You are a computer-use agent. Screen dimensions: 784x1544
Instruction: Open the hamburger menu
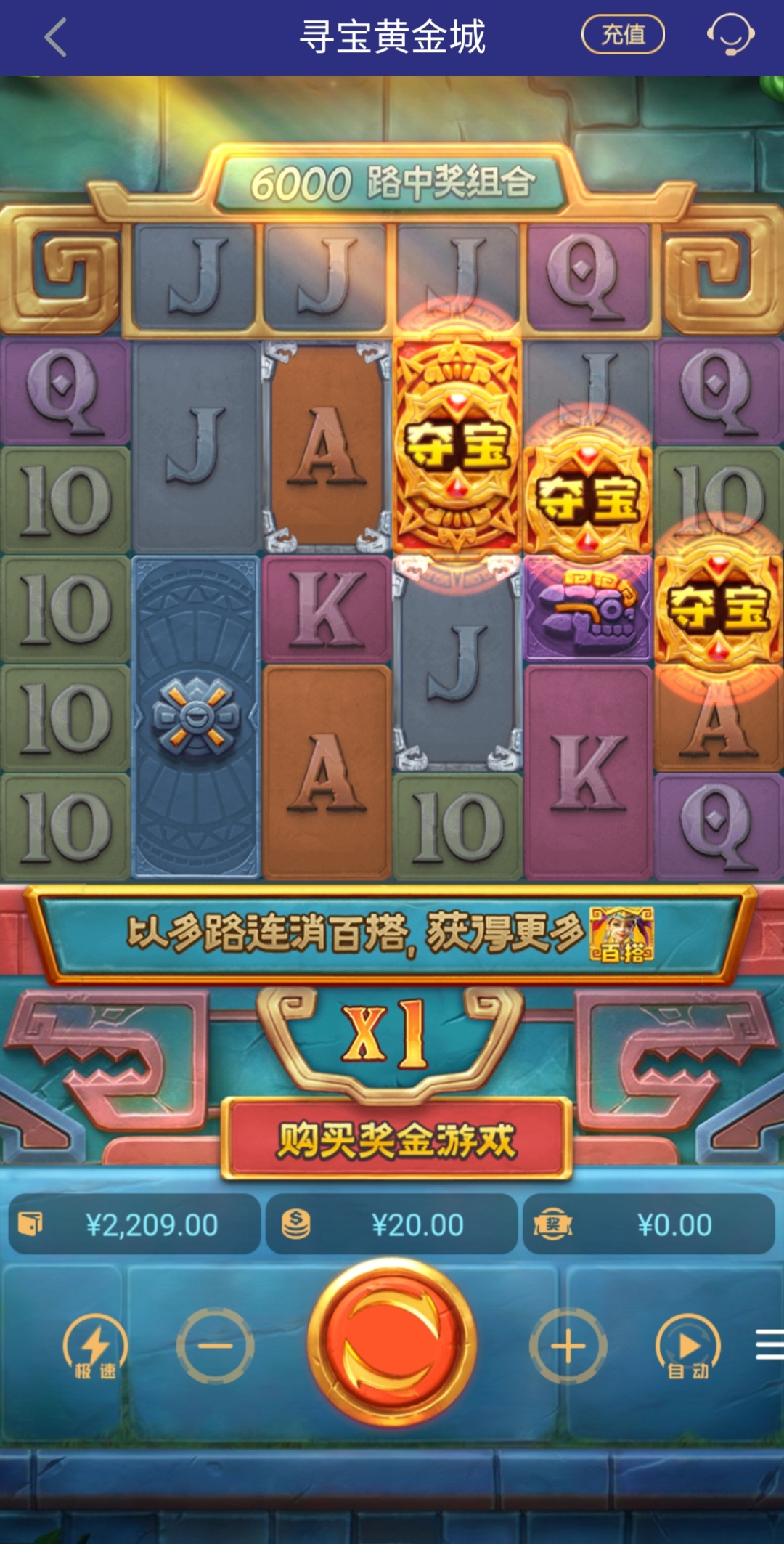pyautogui.click(x=769, y=1344)
